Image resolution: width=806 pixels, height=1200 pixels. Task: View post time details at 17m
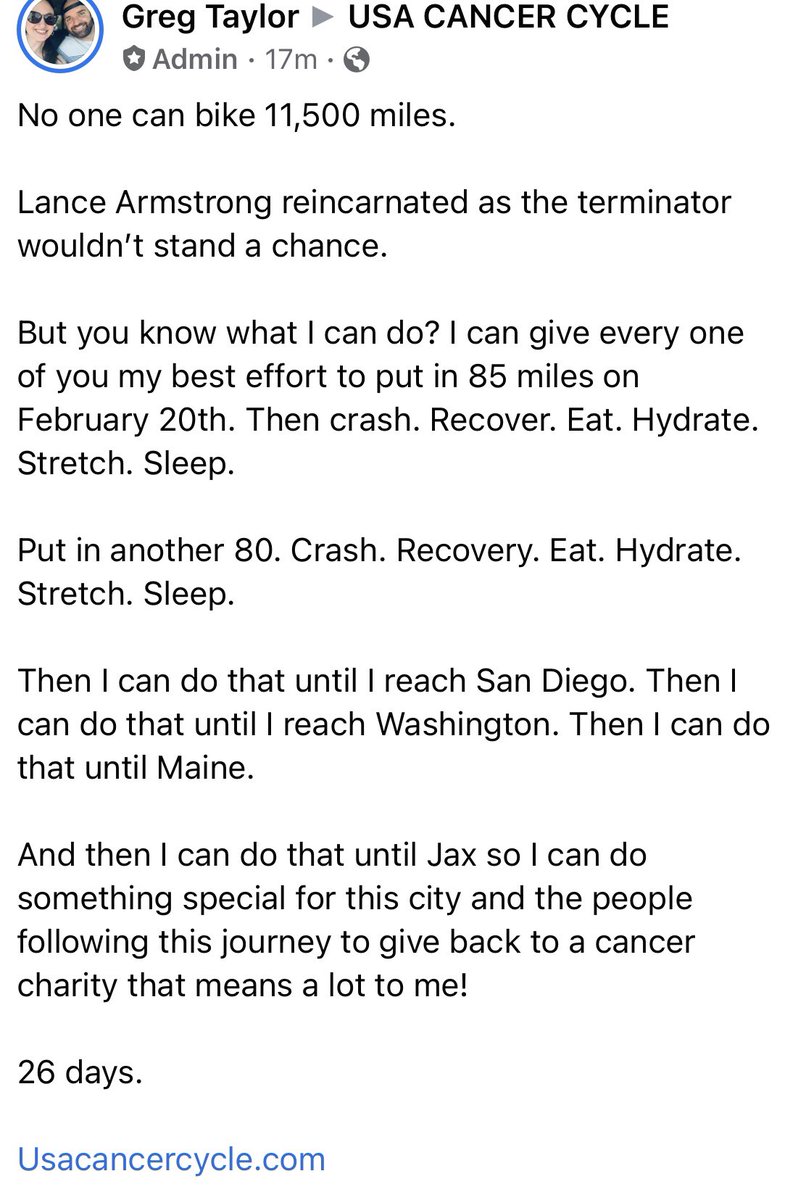click(291, 59)
